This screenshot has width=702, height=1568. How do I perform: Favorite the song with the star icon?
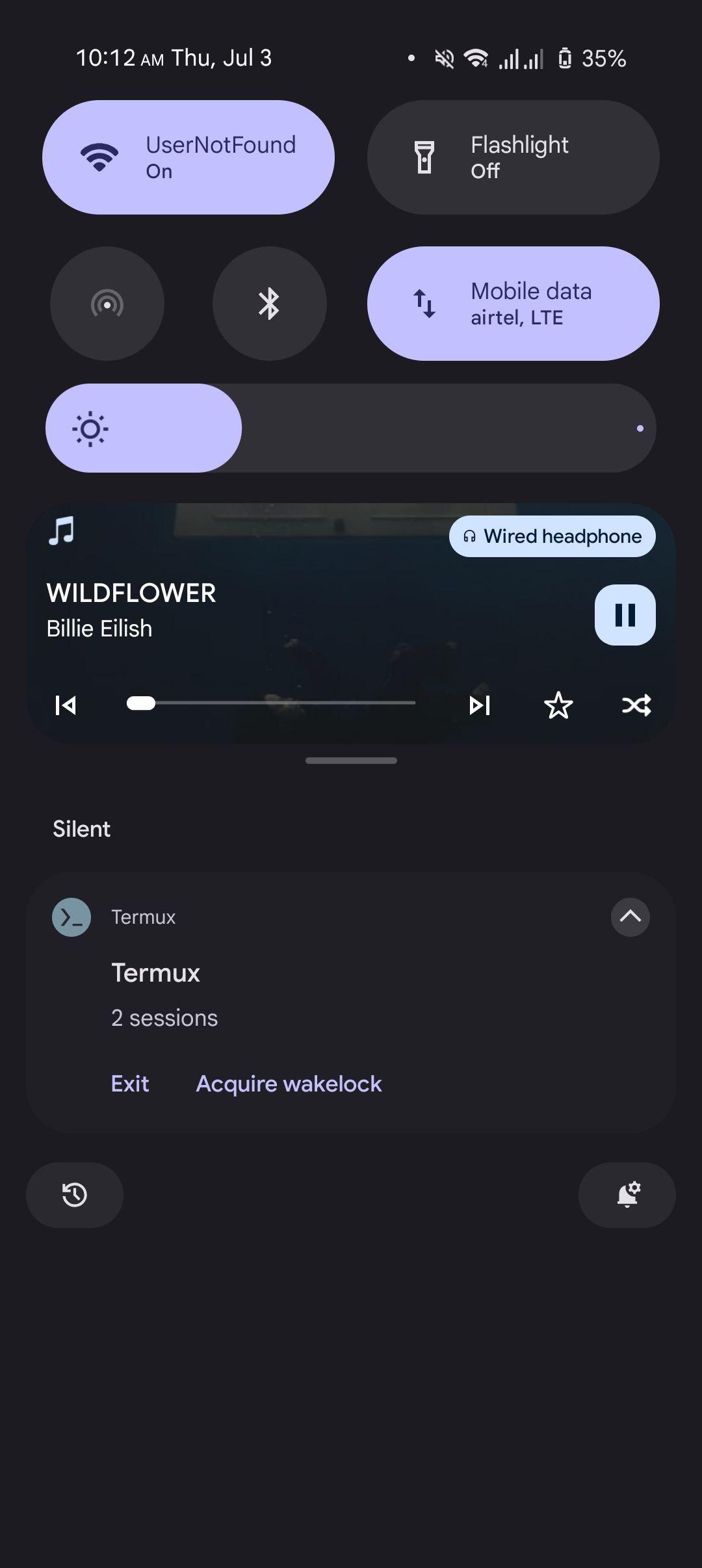[x=558, y=705]
